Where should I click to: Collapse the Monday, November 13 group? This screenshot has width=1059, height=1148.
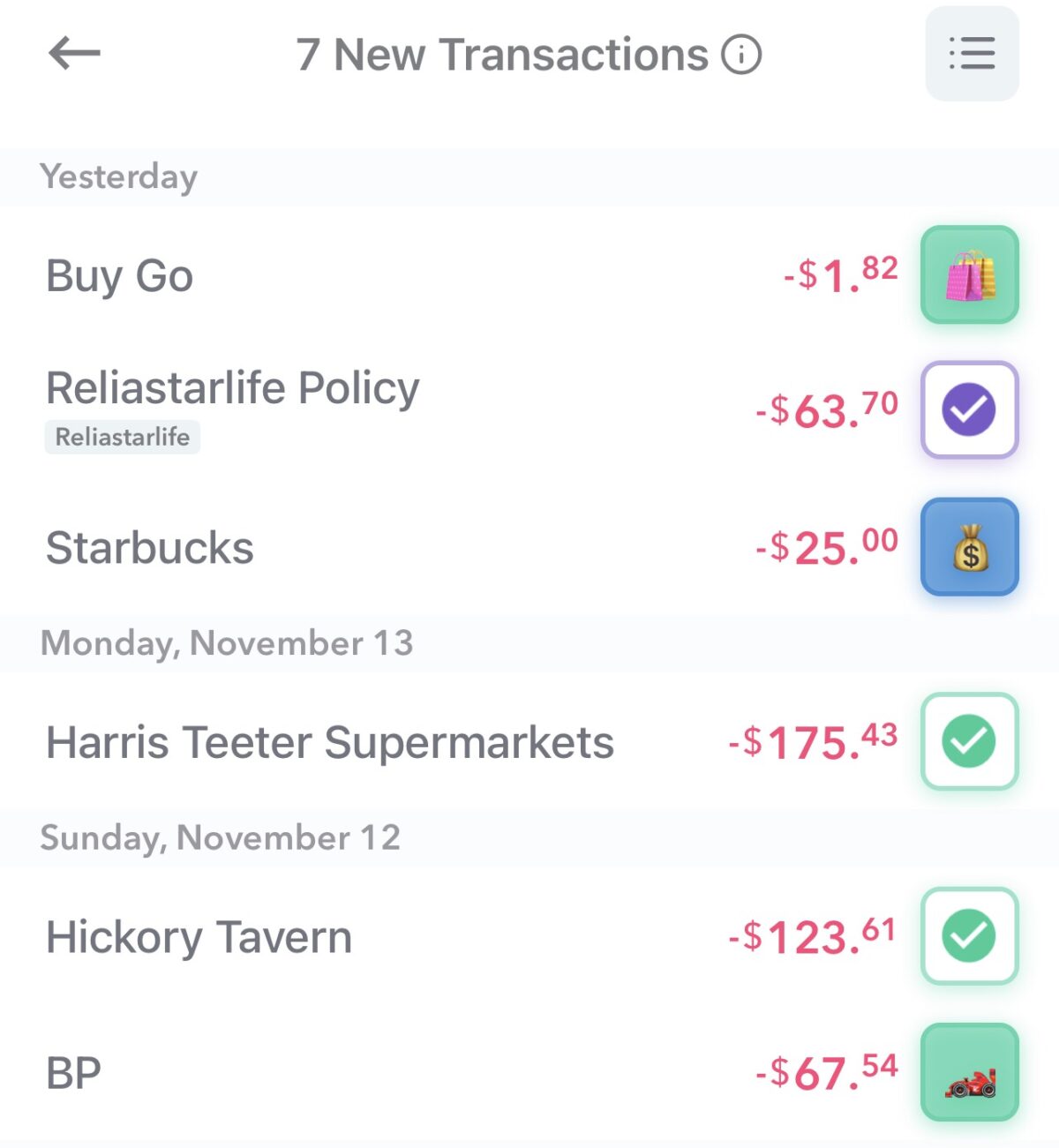click(228, 643)
